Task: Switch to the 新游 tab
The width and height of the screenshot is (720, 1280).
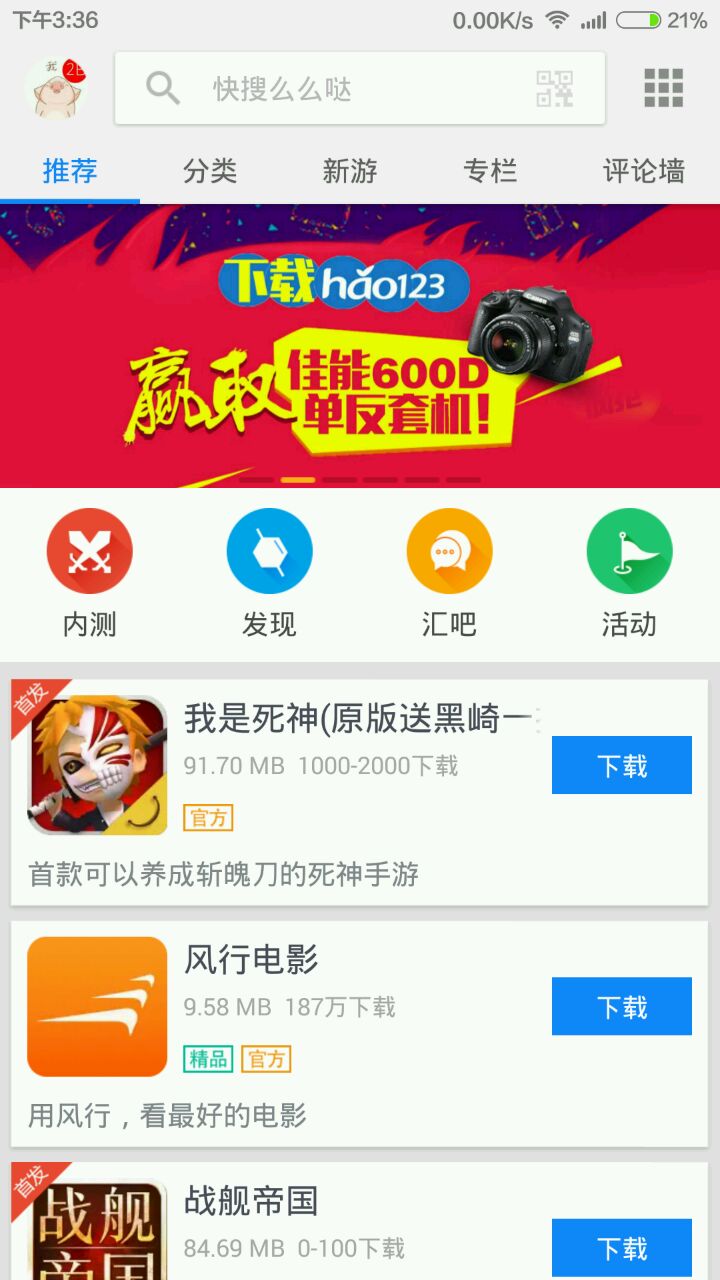Action: click(x=350, y=171)
